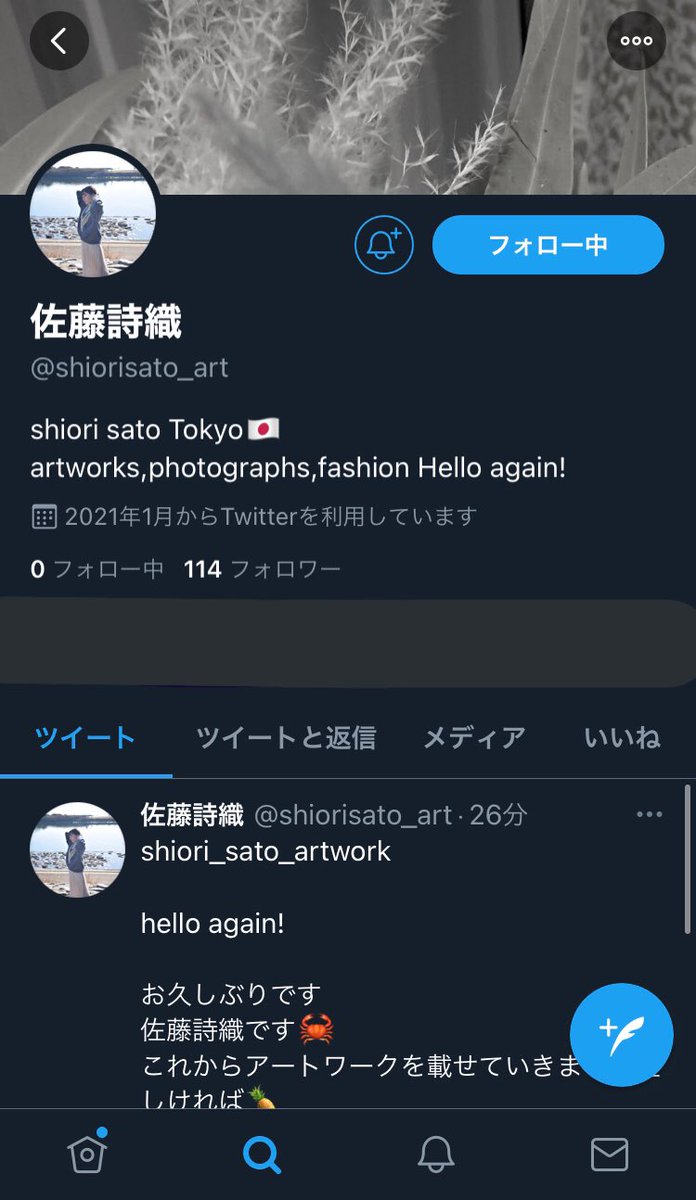Go to the Home timeline tab
This screenshot has height=1200, width=696.
coord(87,1155)
